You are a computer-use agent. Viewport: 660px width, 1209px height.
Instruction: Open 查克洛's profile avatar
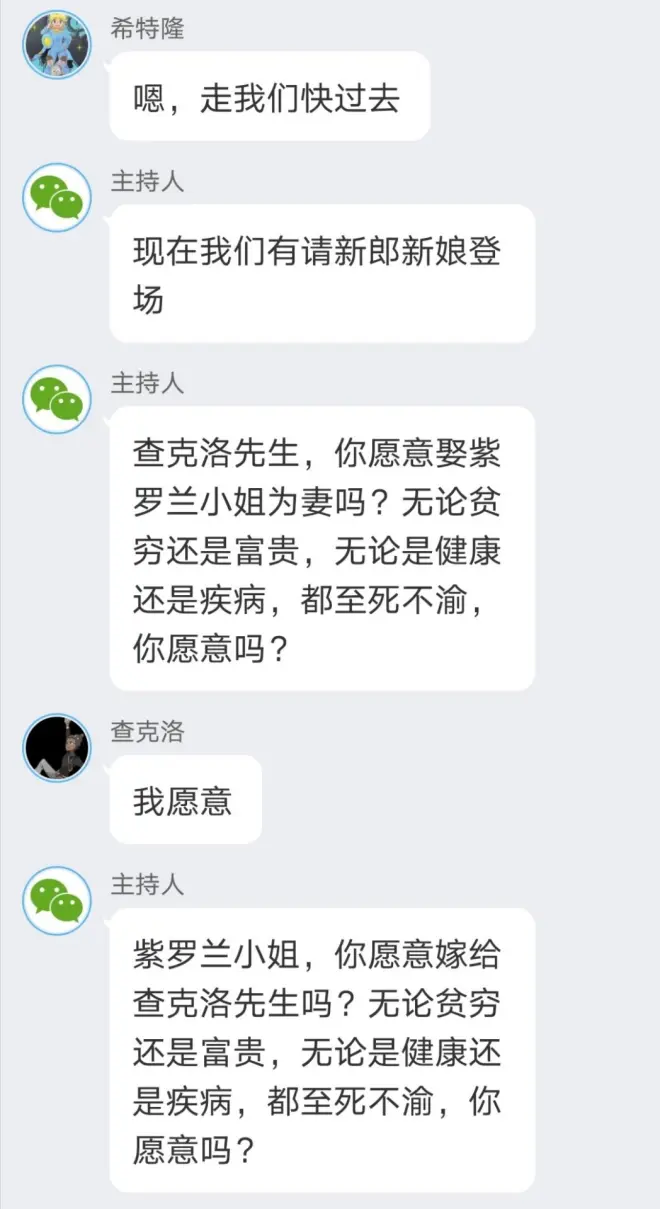(57, 747)
